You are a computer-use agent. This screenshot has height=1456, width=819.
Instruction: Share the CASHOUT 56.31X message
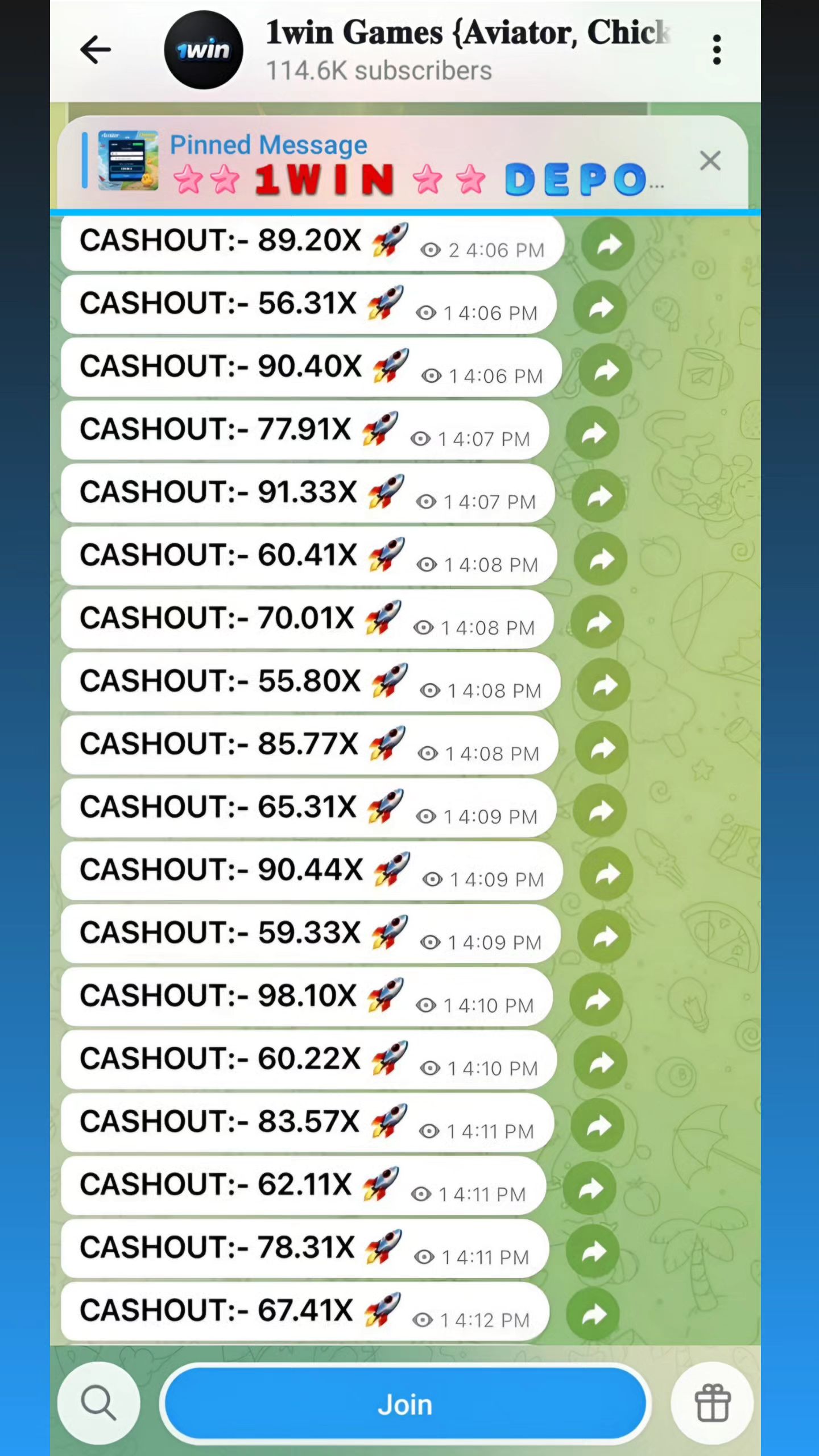(x=600, y=308)
